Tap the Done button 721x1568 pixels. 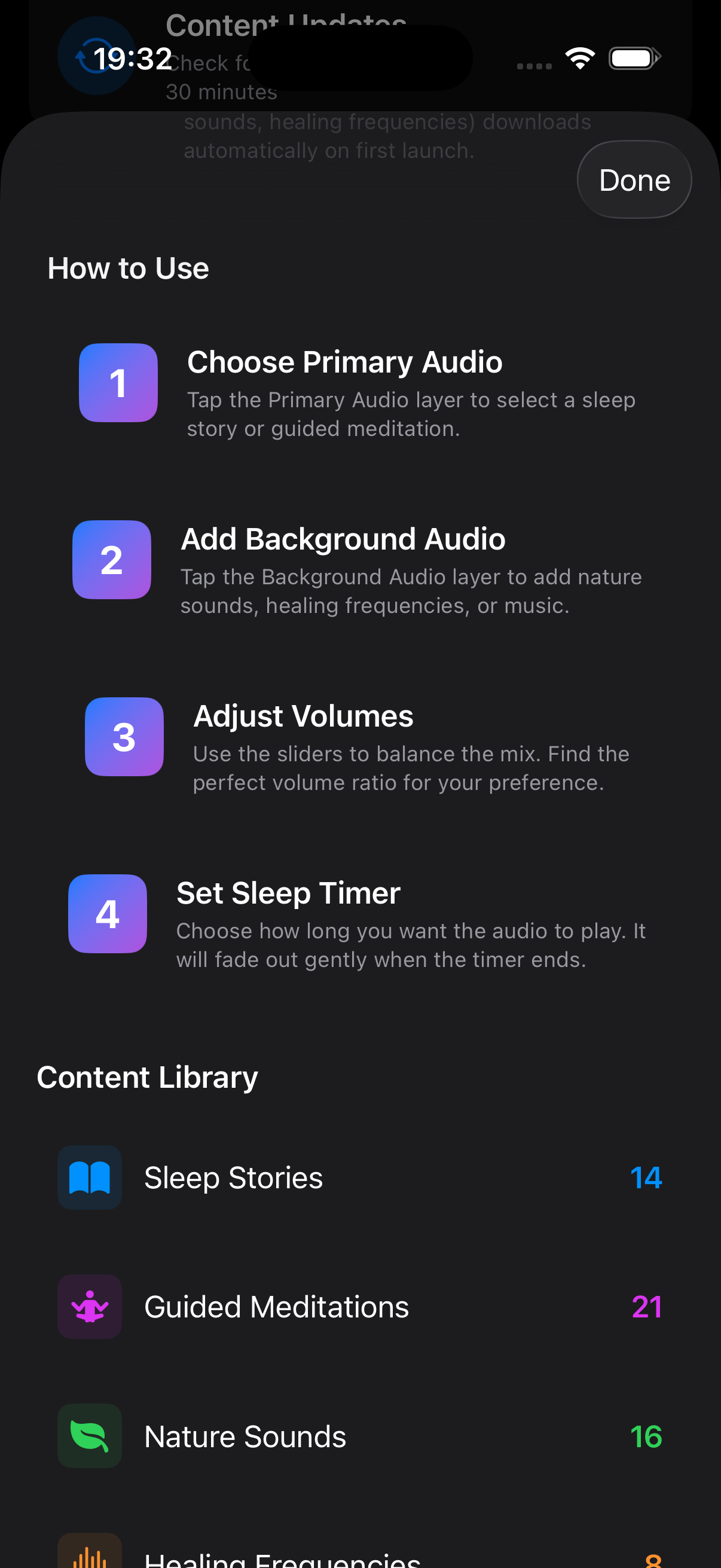(634, 179)
